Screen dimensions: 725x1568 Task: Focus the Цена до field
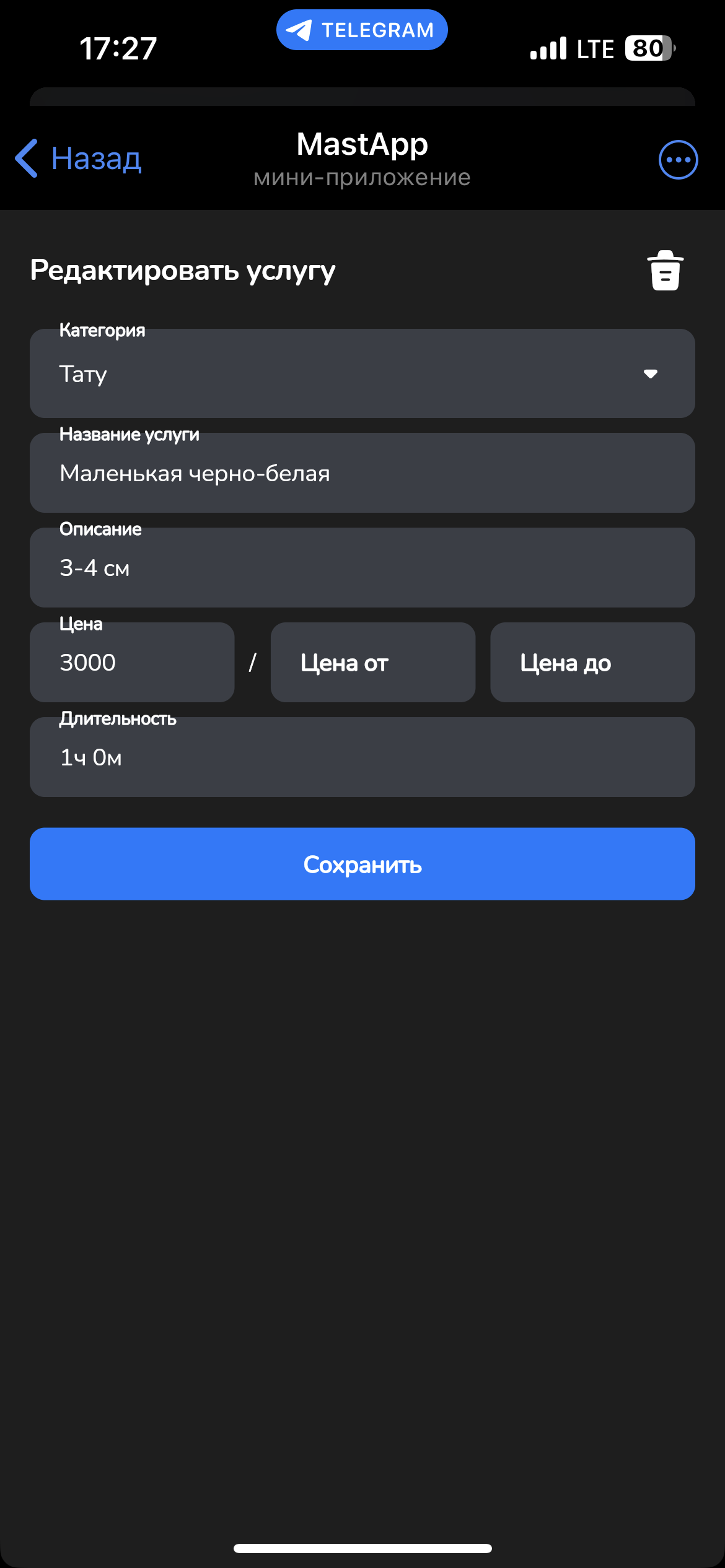tap(592, 663)
